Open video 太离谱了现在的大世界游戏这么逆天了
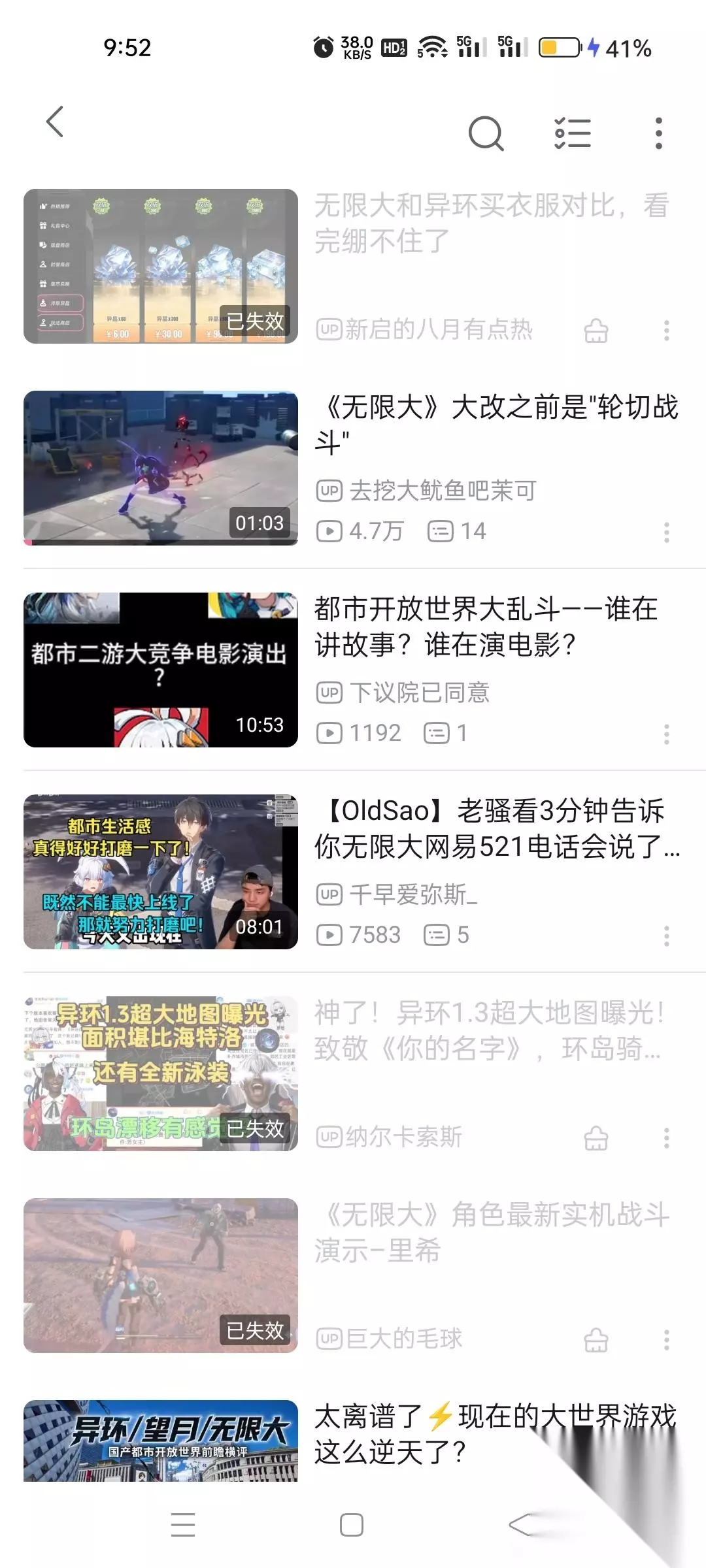Image resolution: width=706 pixels, height=1568 pixels. (353, 1441)
